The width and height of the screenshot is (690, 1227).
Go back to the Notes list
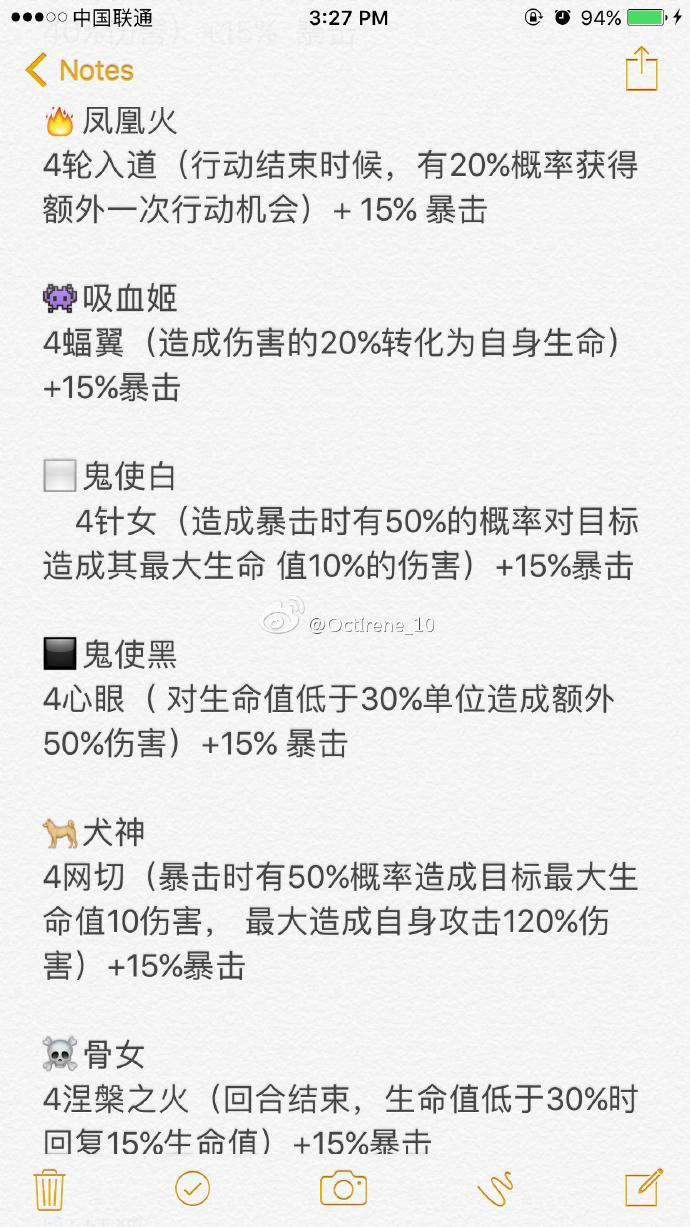click(80, 71)
